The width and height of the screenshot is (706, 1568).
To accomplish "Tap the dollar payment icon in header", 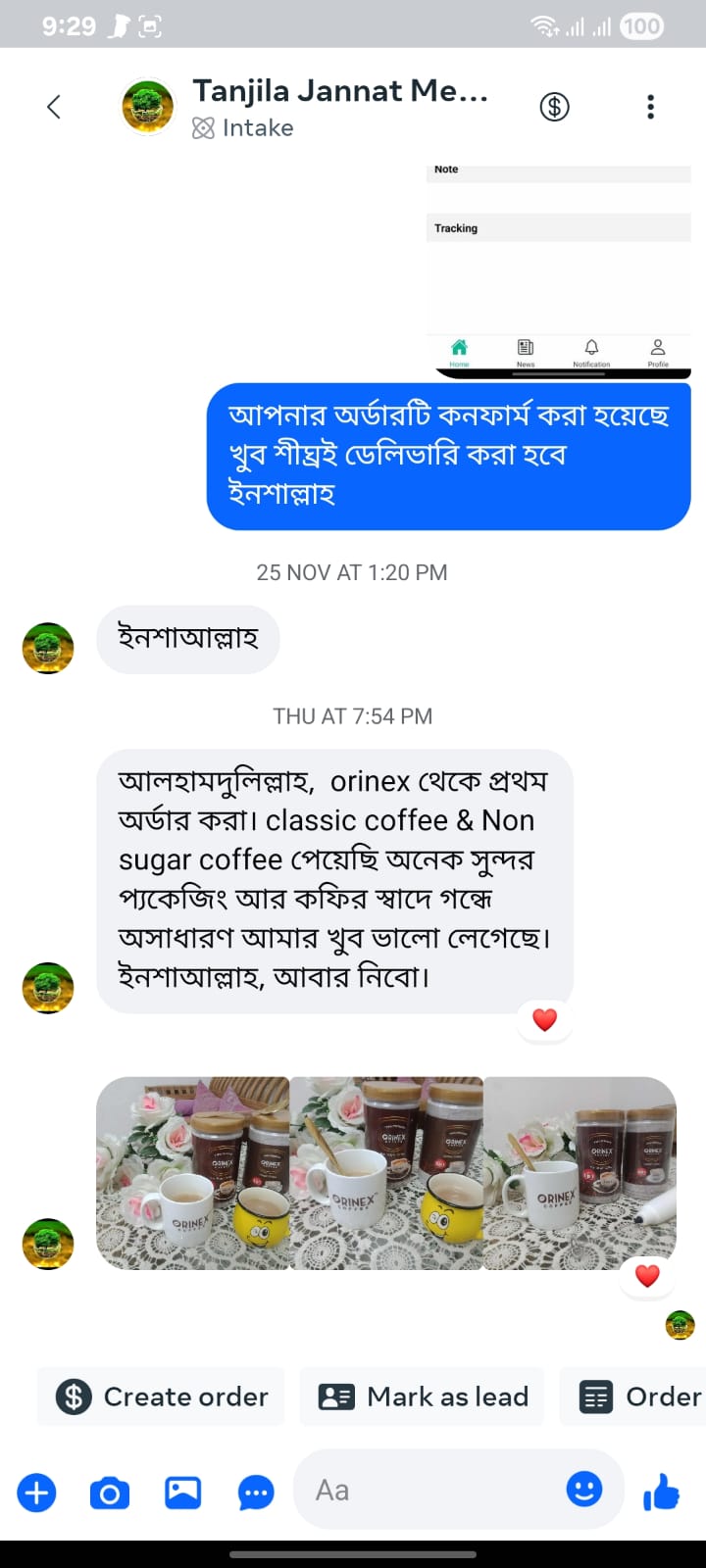I will coord(554,107).
